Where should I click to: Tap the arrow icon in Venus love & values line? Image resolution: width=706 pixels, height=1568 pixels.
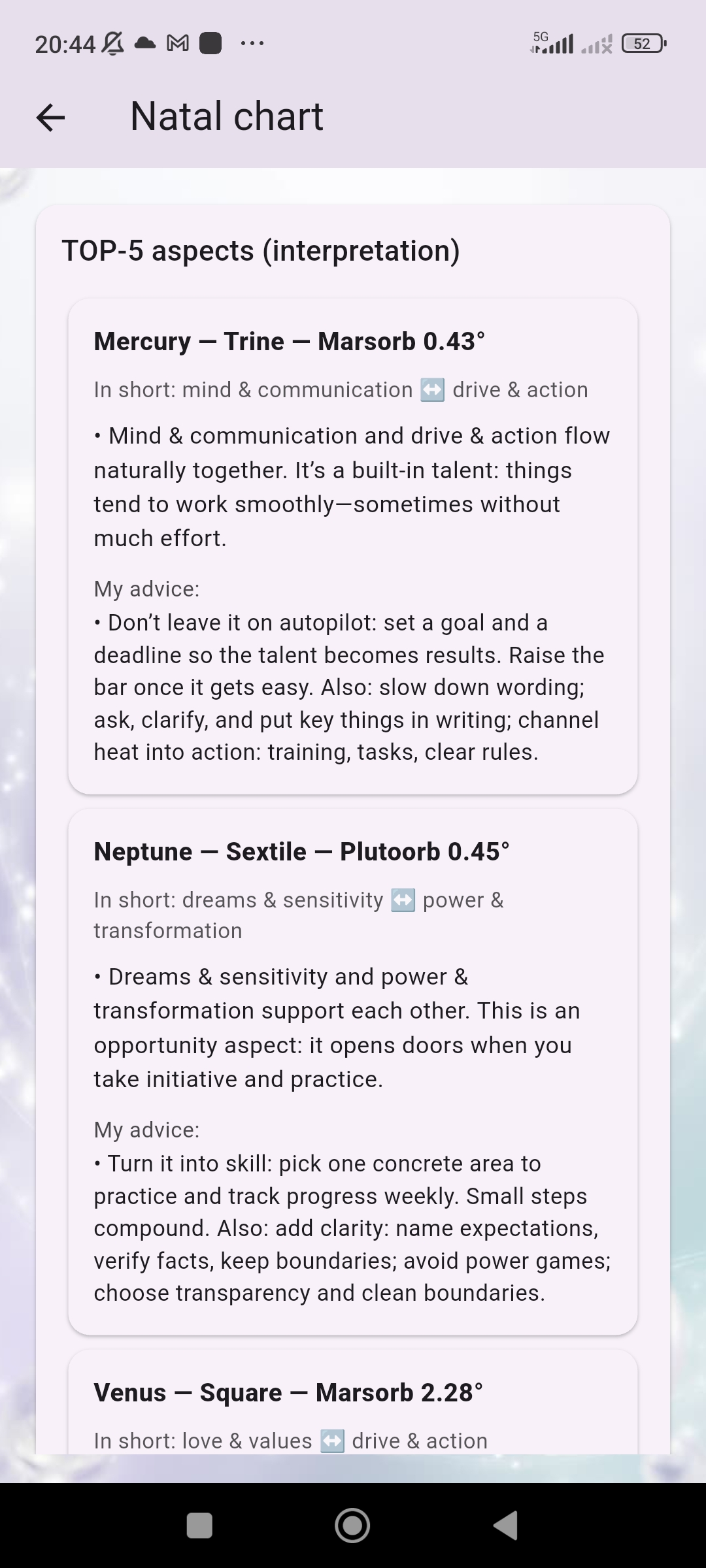tap(333, 1440)
